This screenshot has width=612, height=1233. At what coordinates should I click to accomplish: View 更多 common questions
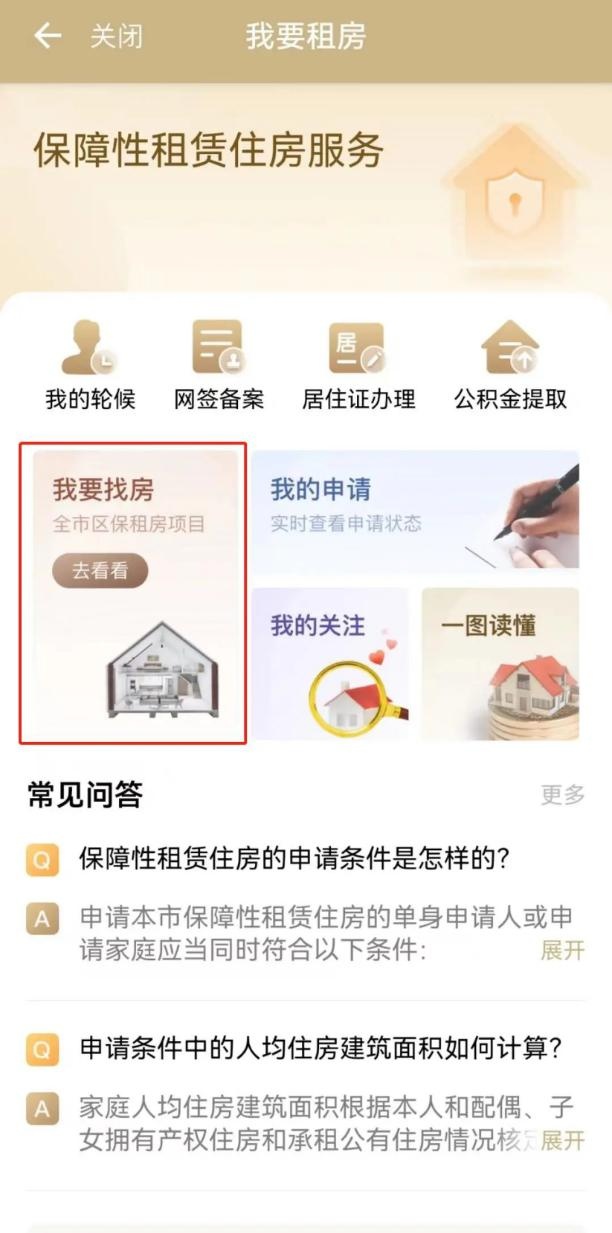coord(562,795)
